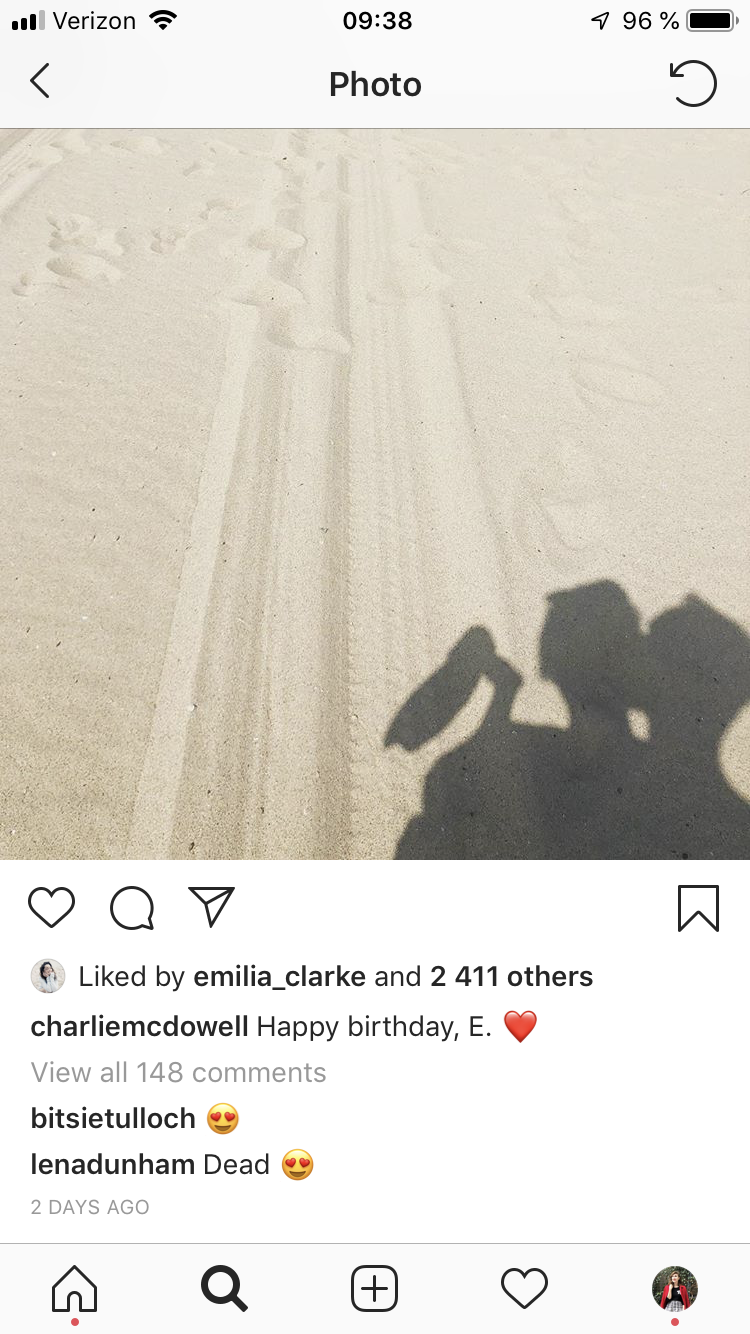The width and height of the screenshot is (750, 1334).
Task: Switch to the Home tab
Action: [x=75, y=1289]
